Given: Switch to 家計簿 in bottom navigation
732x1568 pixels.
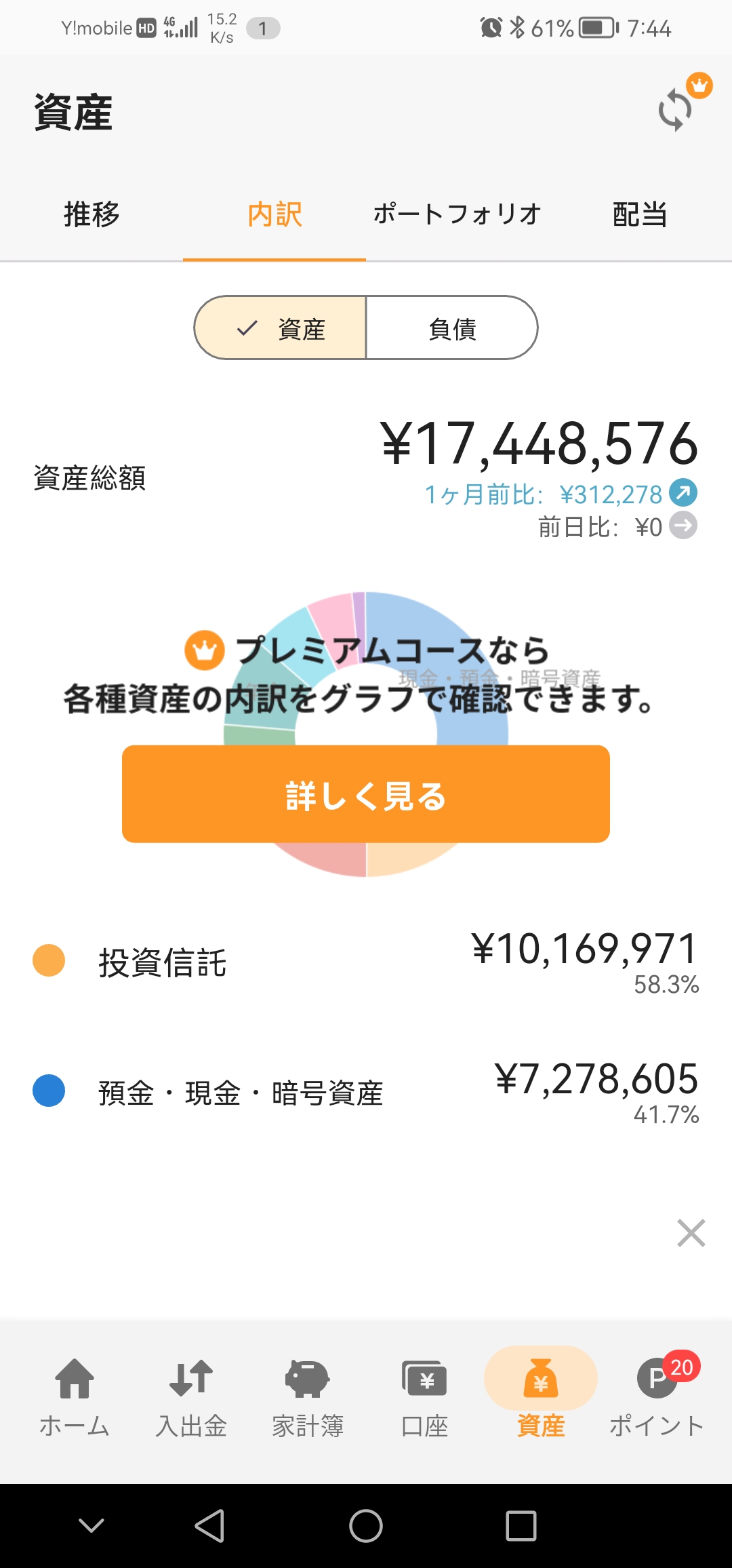Looking at the screenshot, I should pos(308,1397).
